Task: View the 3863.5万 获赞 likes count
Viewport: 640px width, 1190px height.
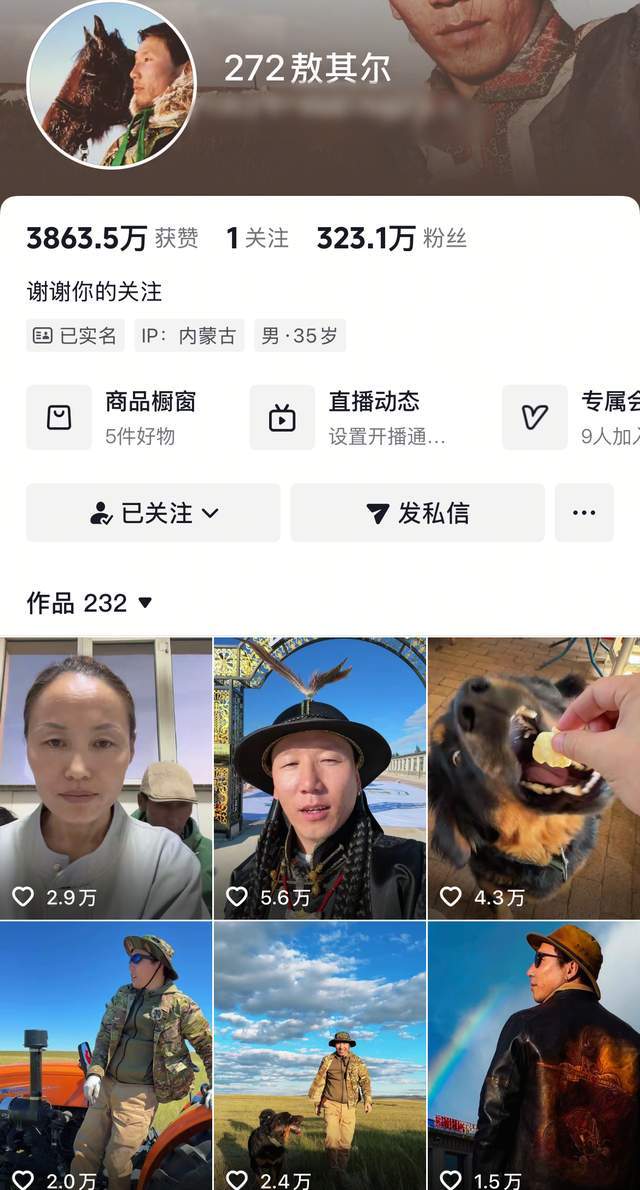Action: (x=112, y=238)
